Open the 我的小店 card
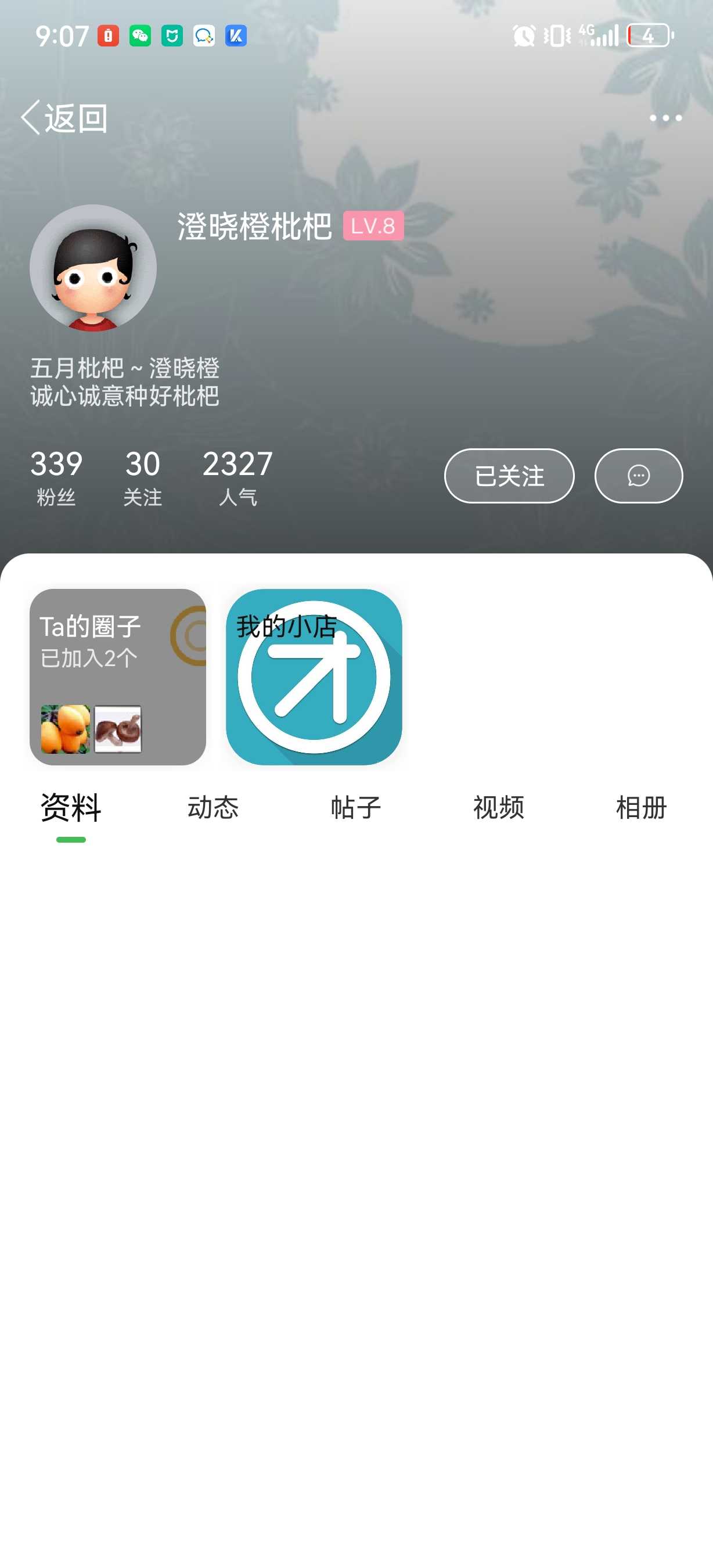The width and height of the screenshot is (713, 1568). [314, 677]
